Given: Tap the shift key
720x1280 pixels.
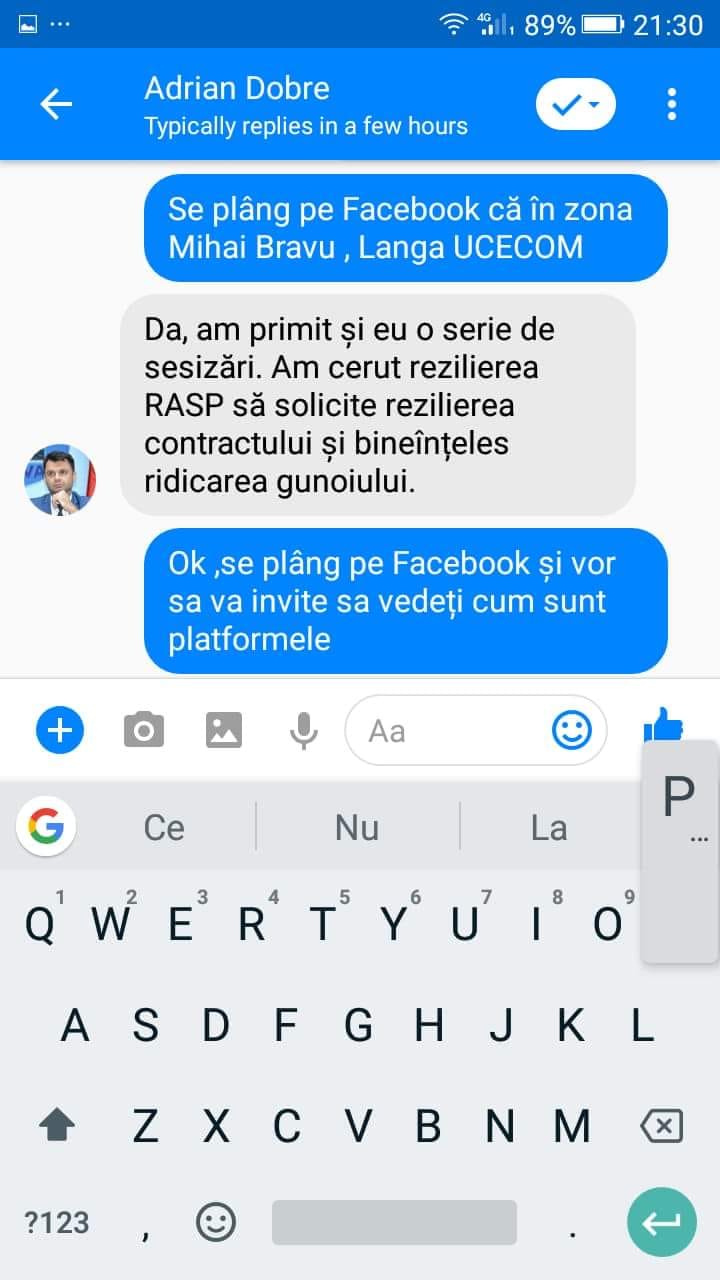Looking at the screenshot, I should pos(57,1127).
